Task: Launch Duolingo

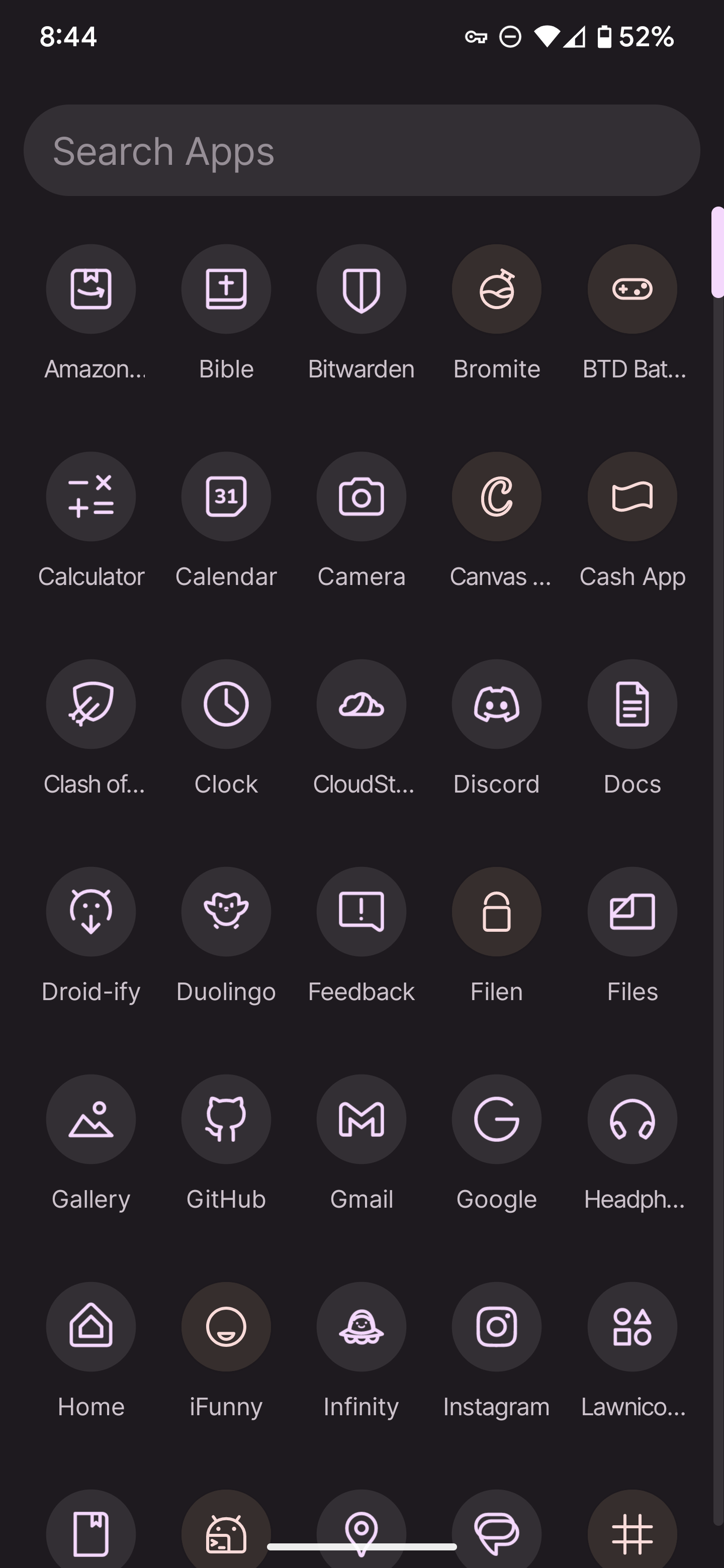Action: [x=226, y=911]
